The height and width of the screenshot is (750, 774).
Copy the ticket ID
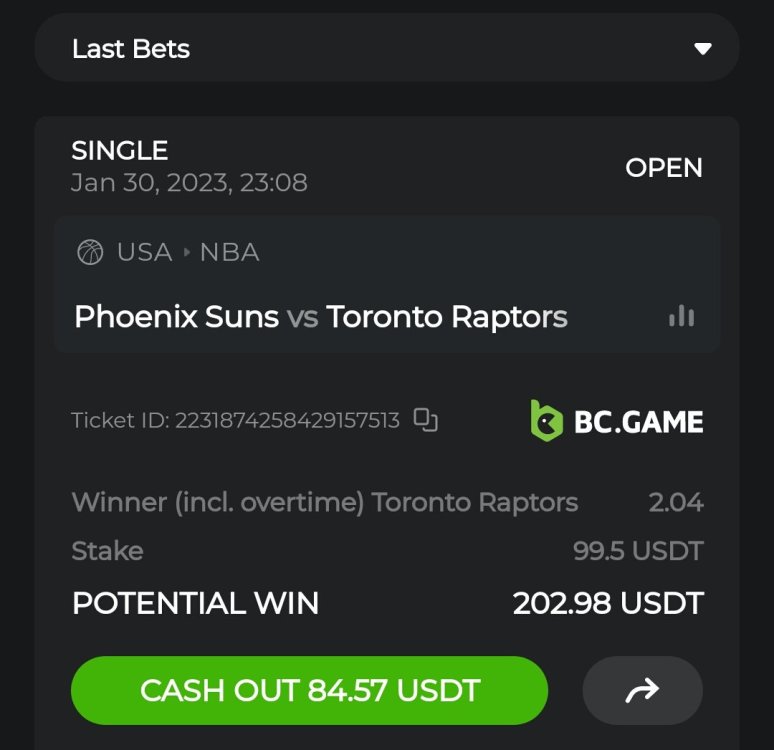426,420
